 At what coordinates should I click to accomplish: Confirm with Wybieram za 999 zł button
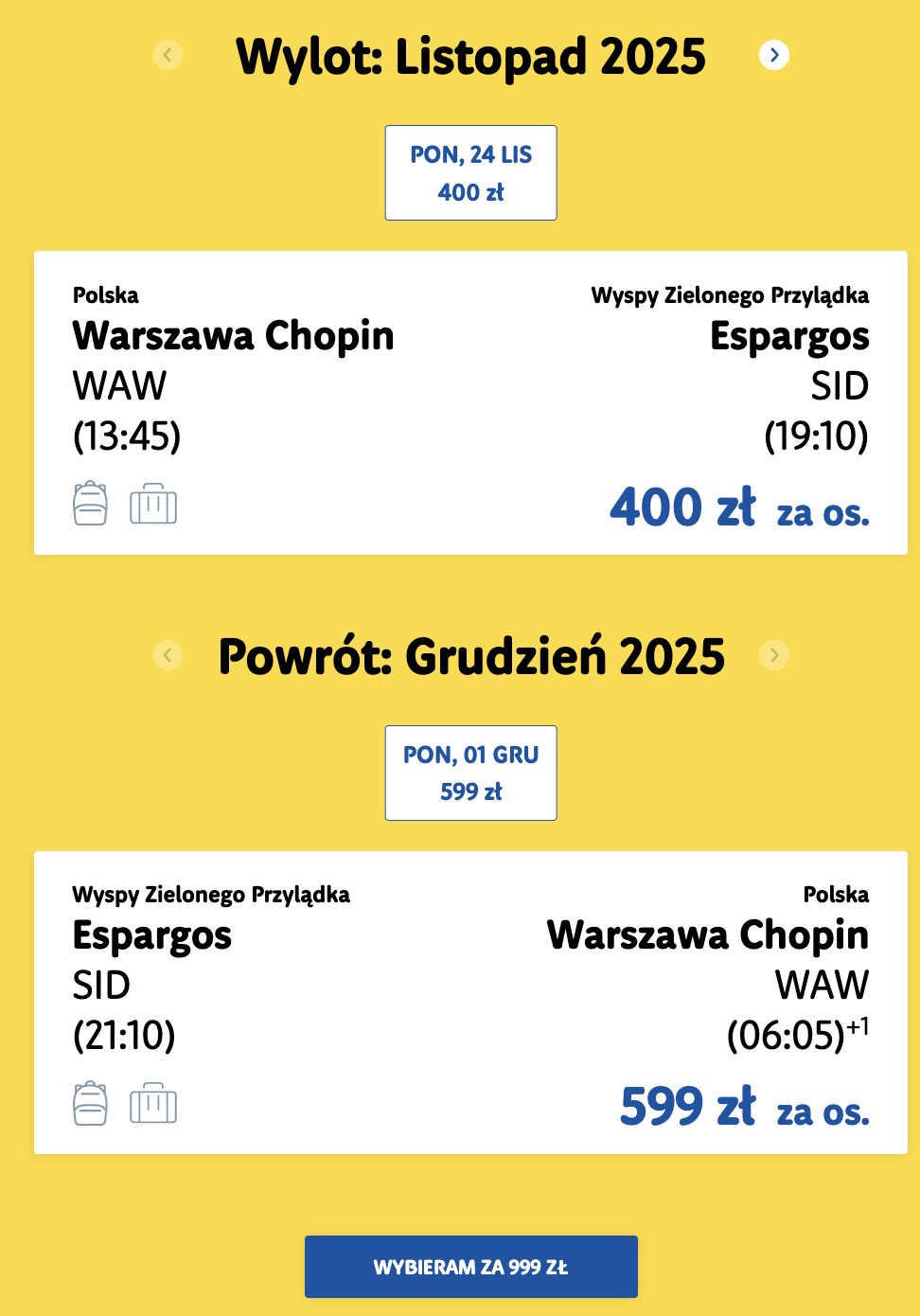(470, 1266)
